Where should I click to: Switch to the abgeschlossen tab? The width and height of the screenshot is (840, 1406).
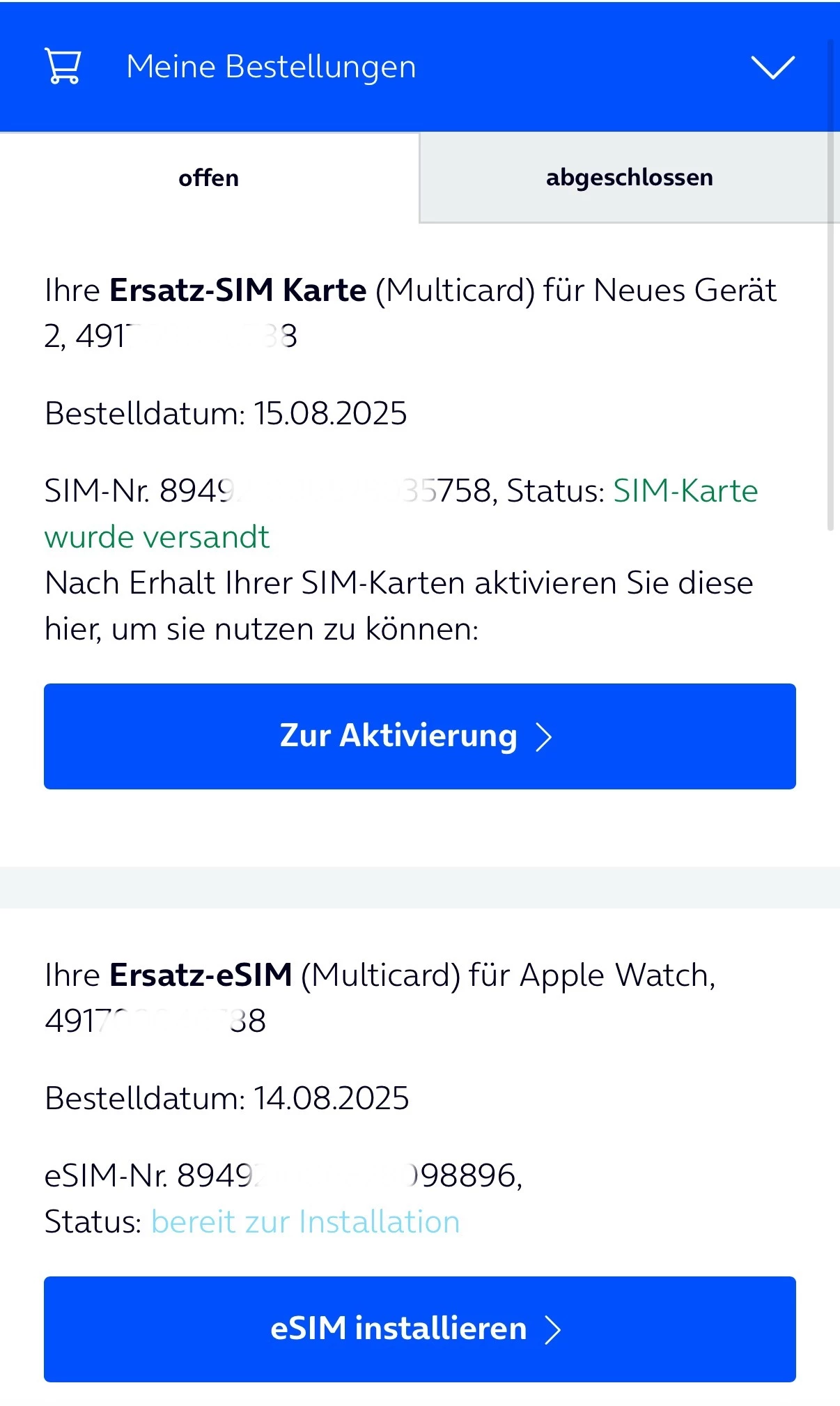tap(629, 178)
